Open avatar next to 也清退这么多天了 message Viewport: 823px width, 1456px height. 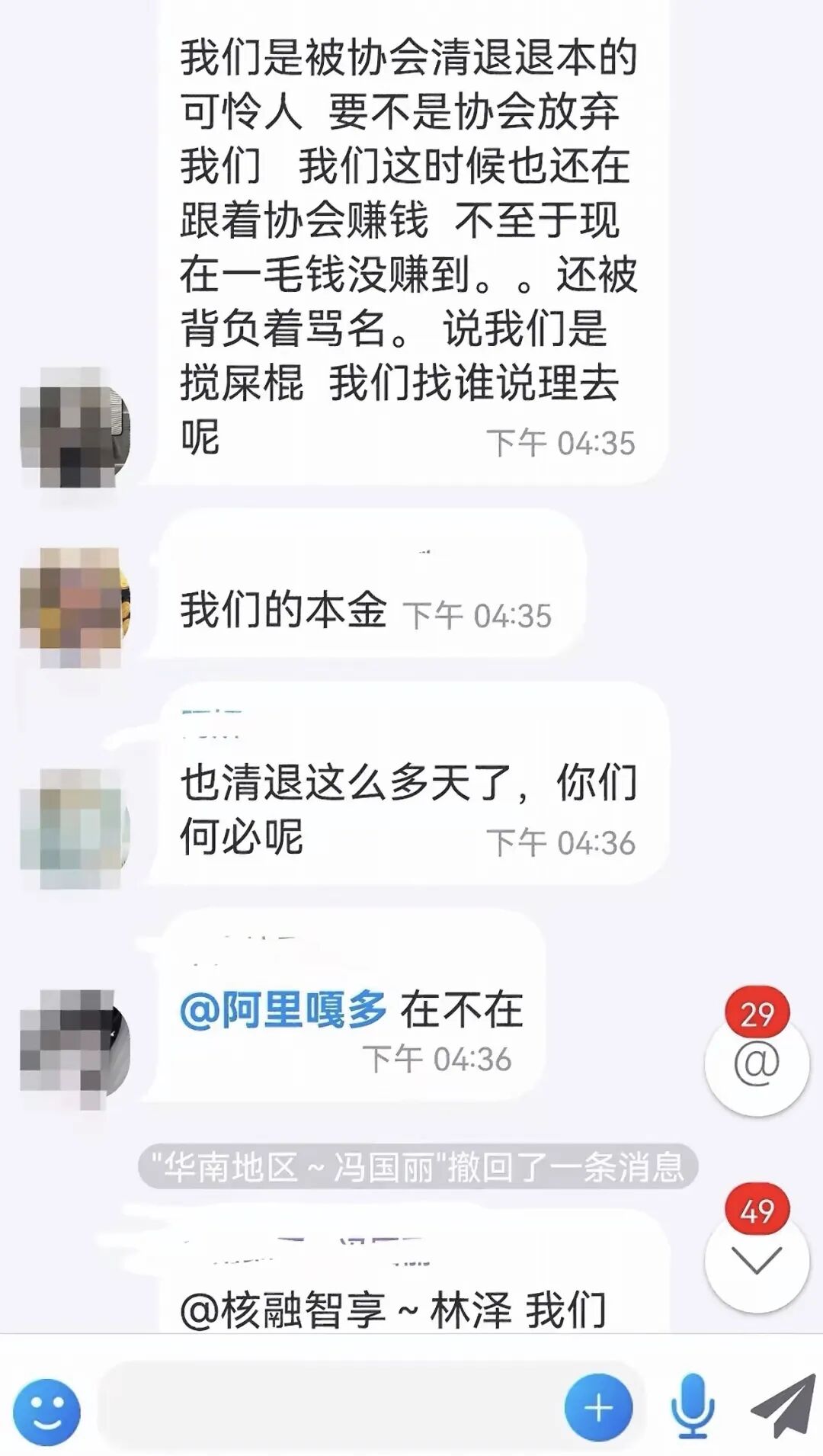pos(76,819)
